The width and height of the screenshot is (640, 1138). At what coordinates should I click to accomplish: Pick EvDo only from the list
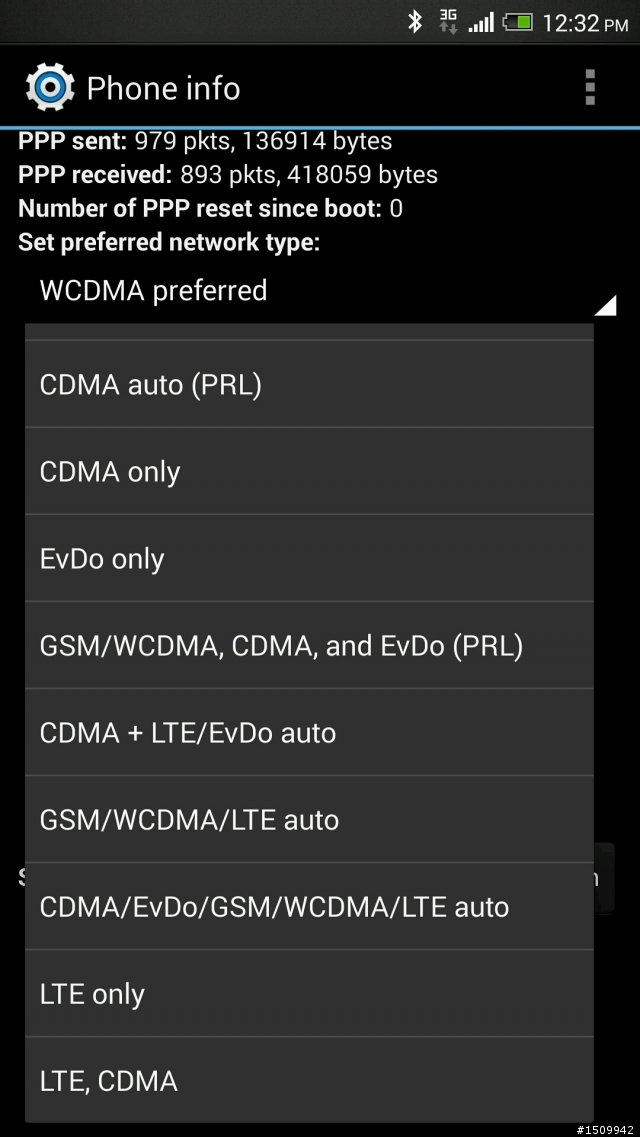coord(309,558)
